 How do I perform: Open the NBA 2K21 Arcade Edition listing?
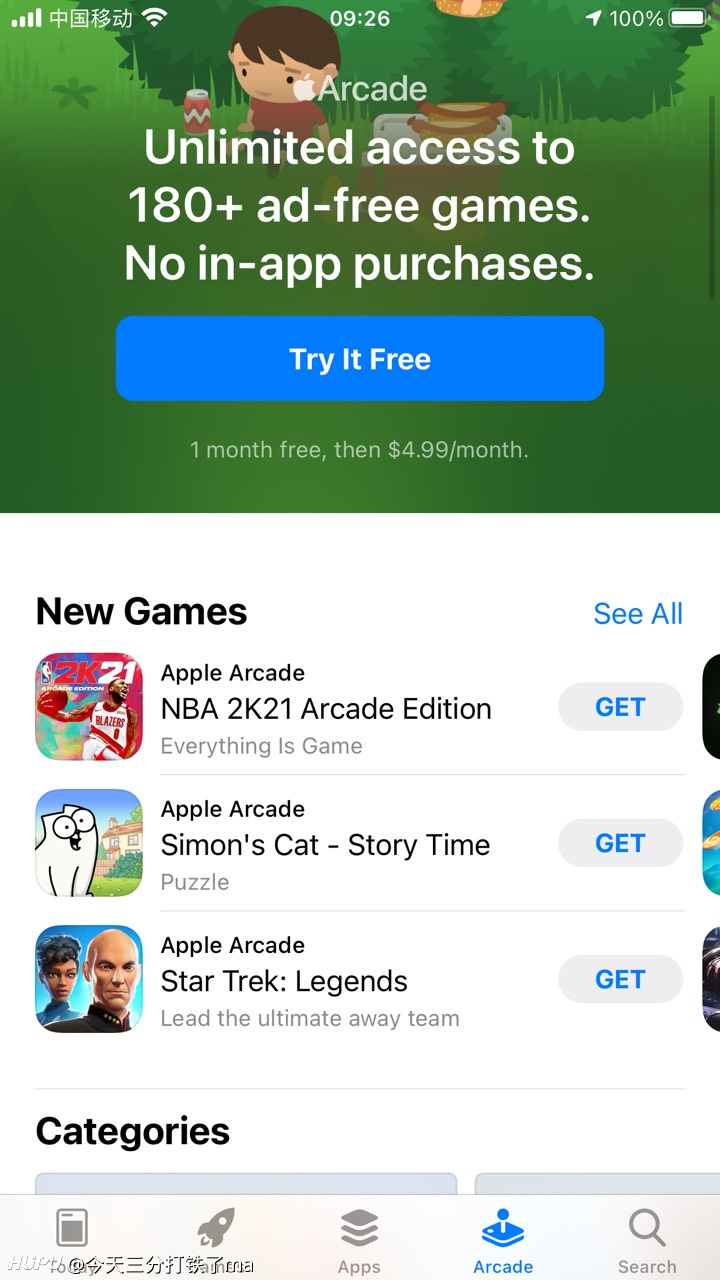[325, 709]
